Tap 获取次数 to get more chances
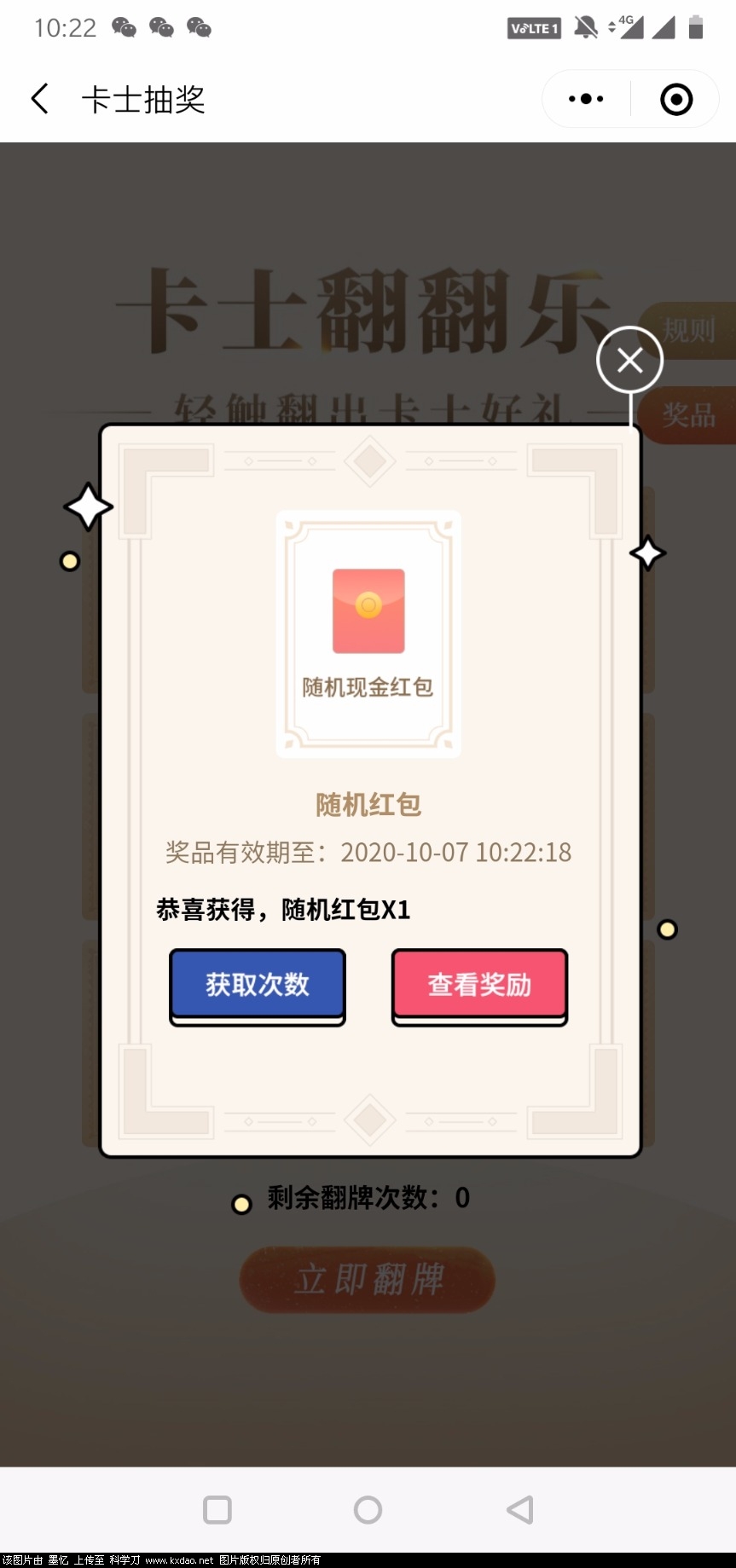The width and height of the screenshot is (736, 1568). coord(258,985)
